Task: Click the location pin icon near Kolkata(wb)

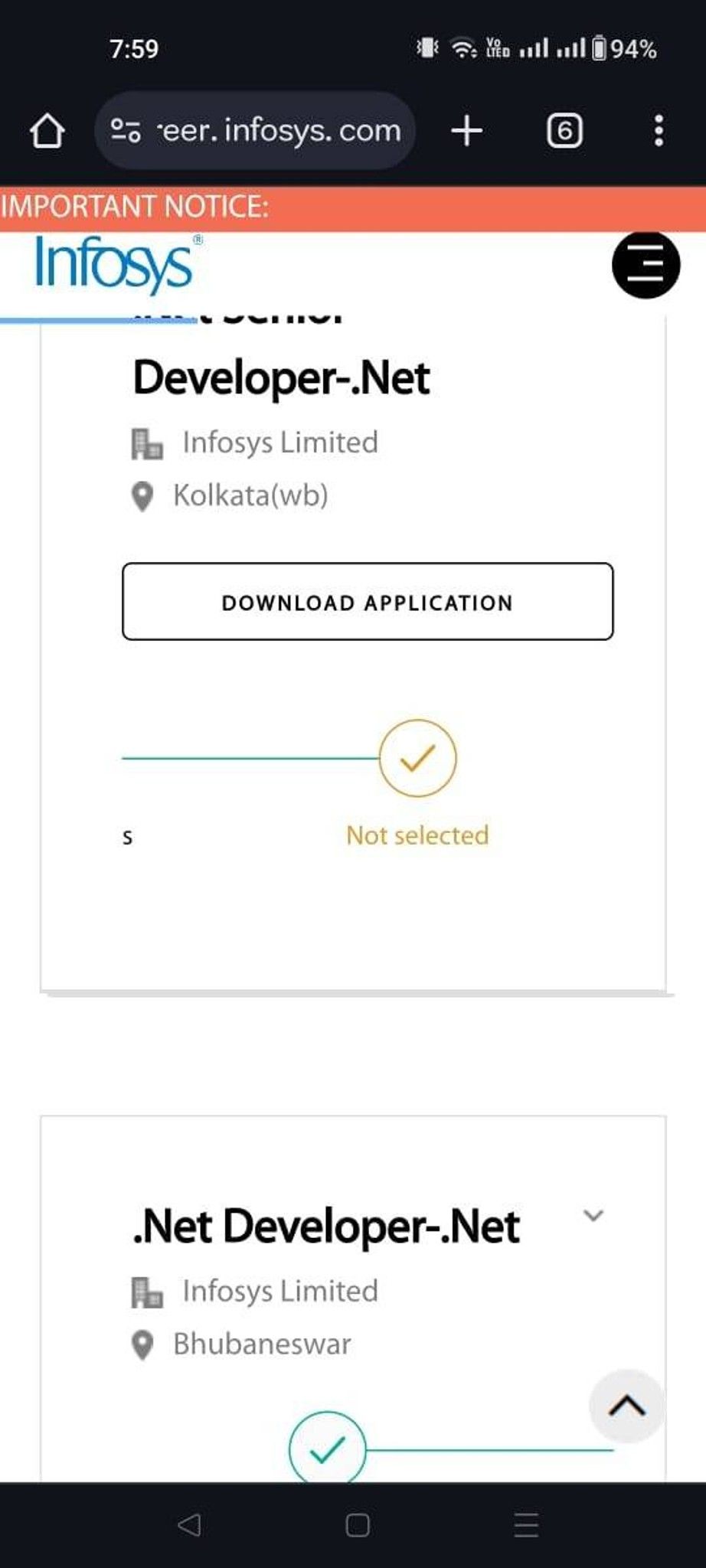Action: 142,494
